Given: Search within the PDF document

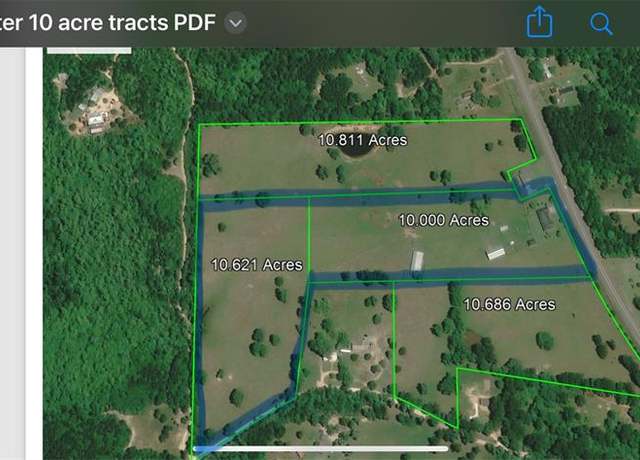Looking at the screenshot, I should pyautogui.click(x=601, y=23).
